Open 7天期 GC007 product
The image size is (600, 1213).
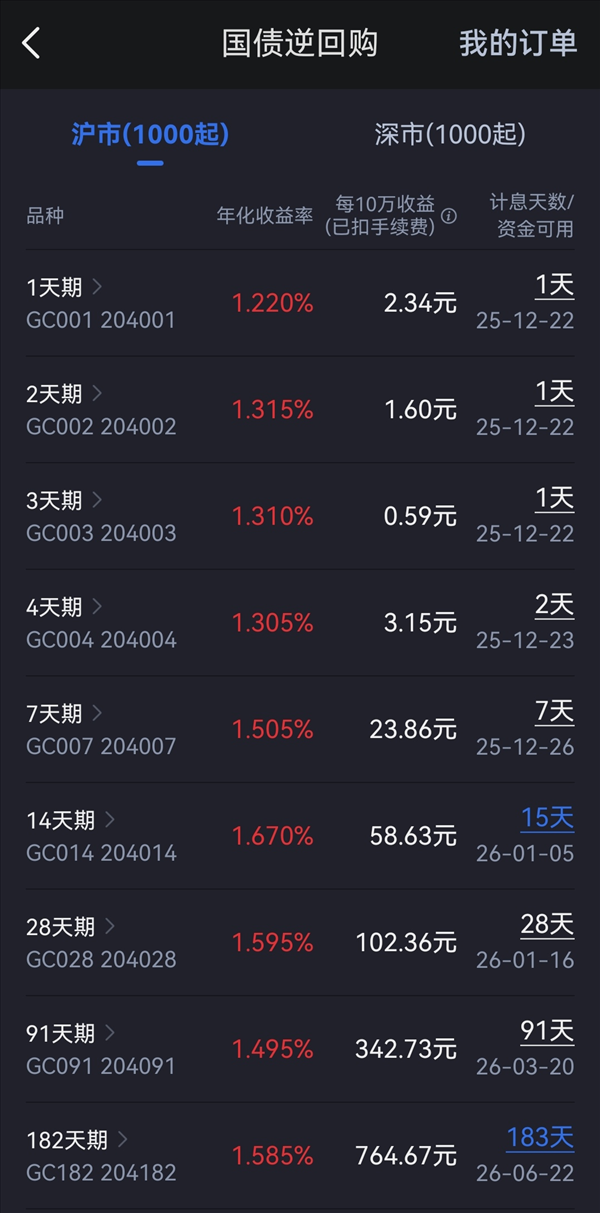tap(100, 729)
